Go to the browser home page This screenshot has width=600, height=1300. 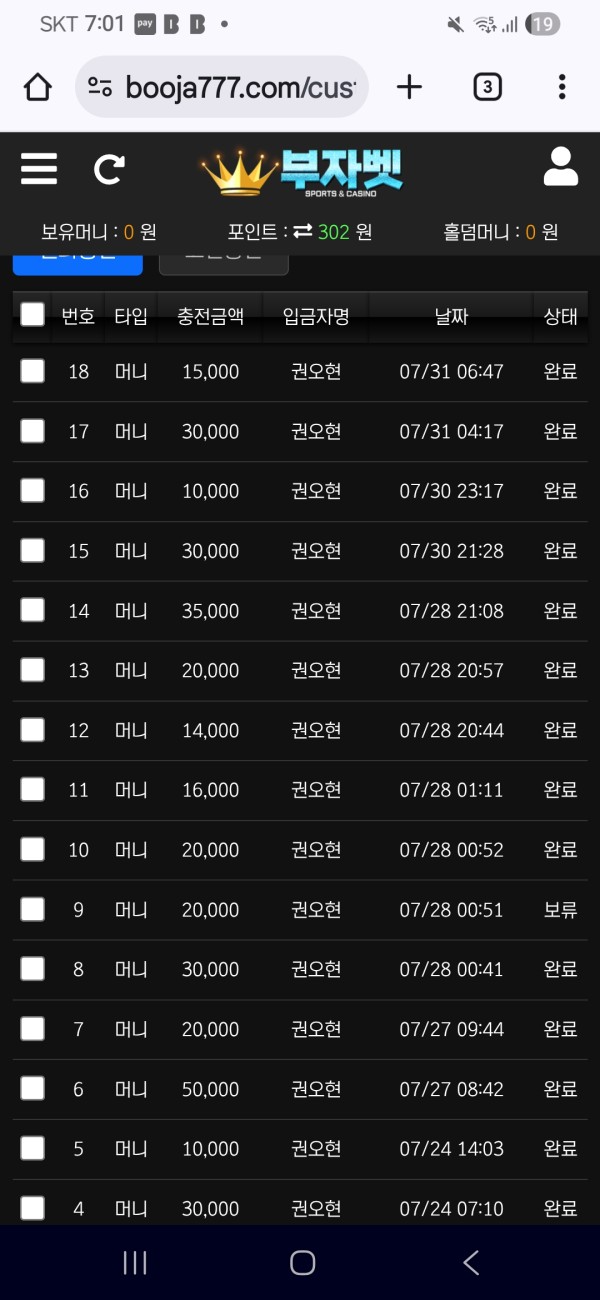[38, 87]
